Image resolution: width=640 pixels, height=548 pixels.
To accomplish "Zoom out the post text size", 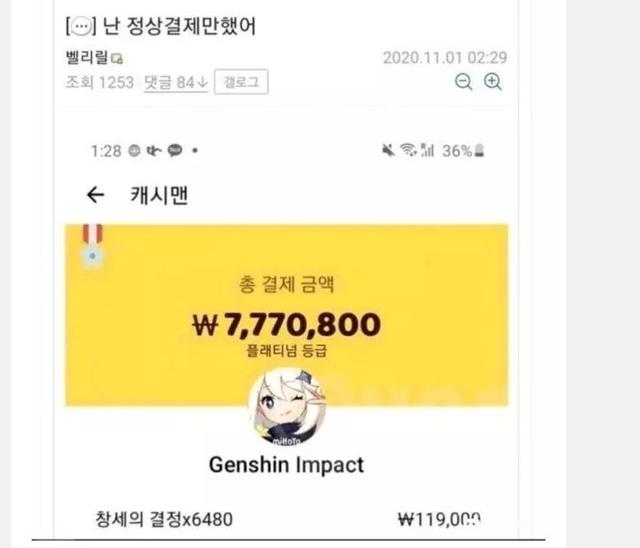I will point(463,82).
